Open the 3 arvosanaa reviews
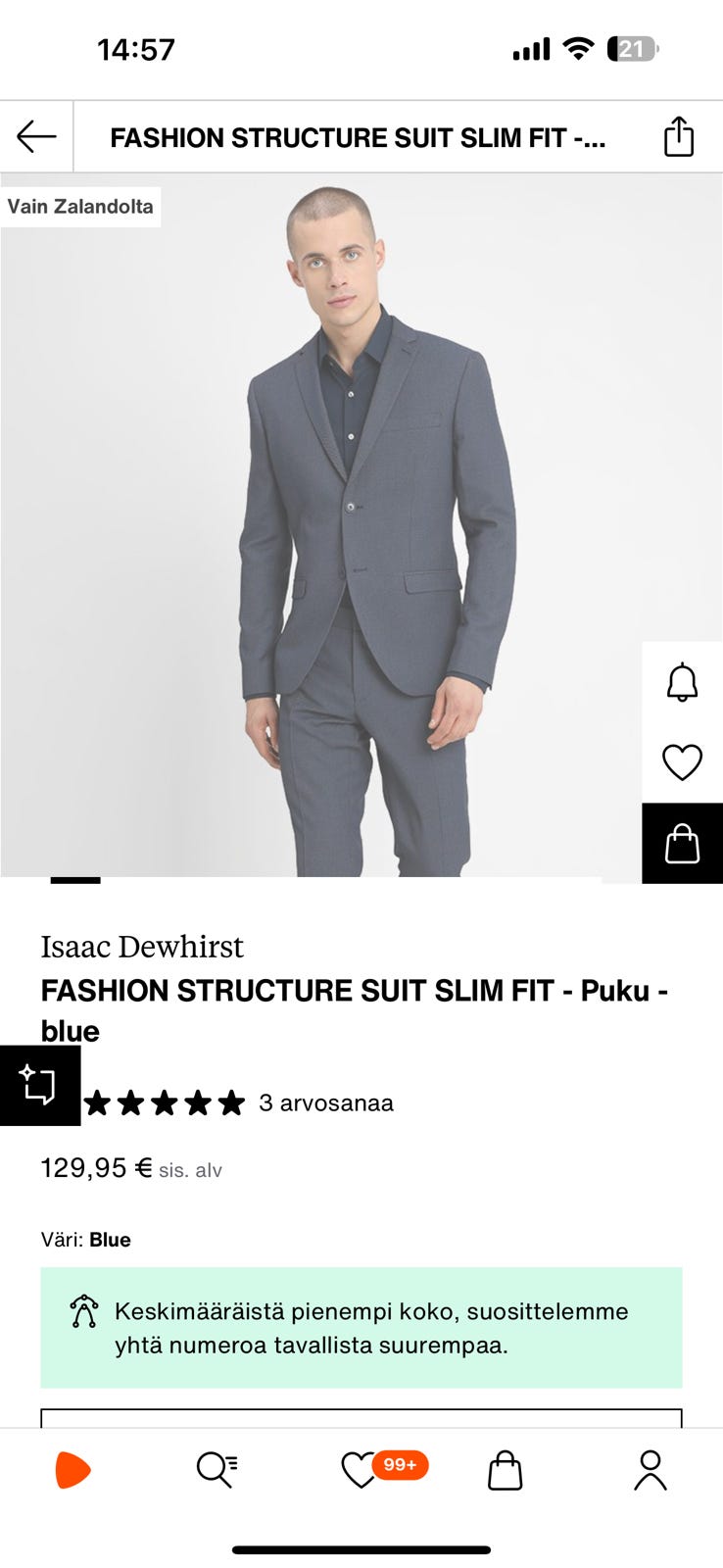723x1568 pixels. click(325, 1103)
